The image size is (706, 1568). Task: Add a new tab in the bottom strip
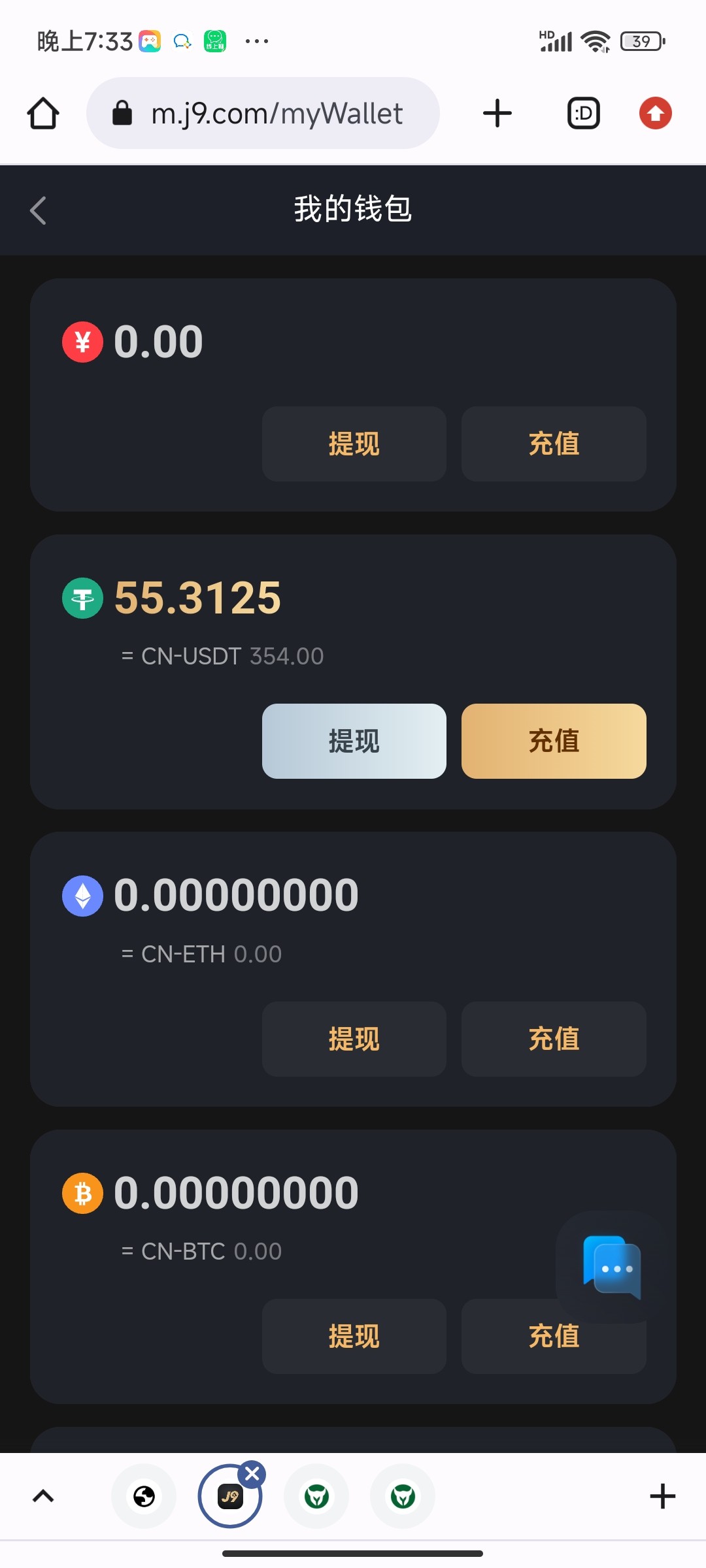662,1496
